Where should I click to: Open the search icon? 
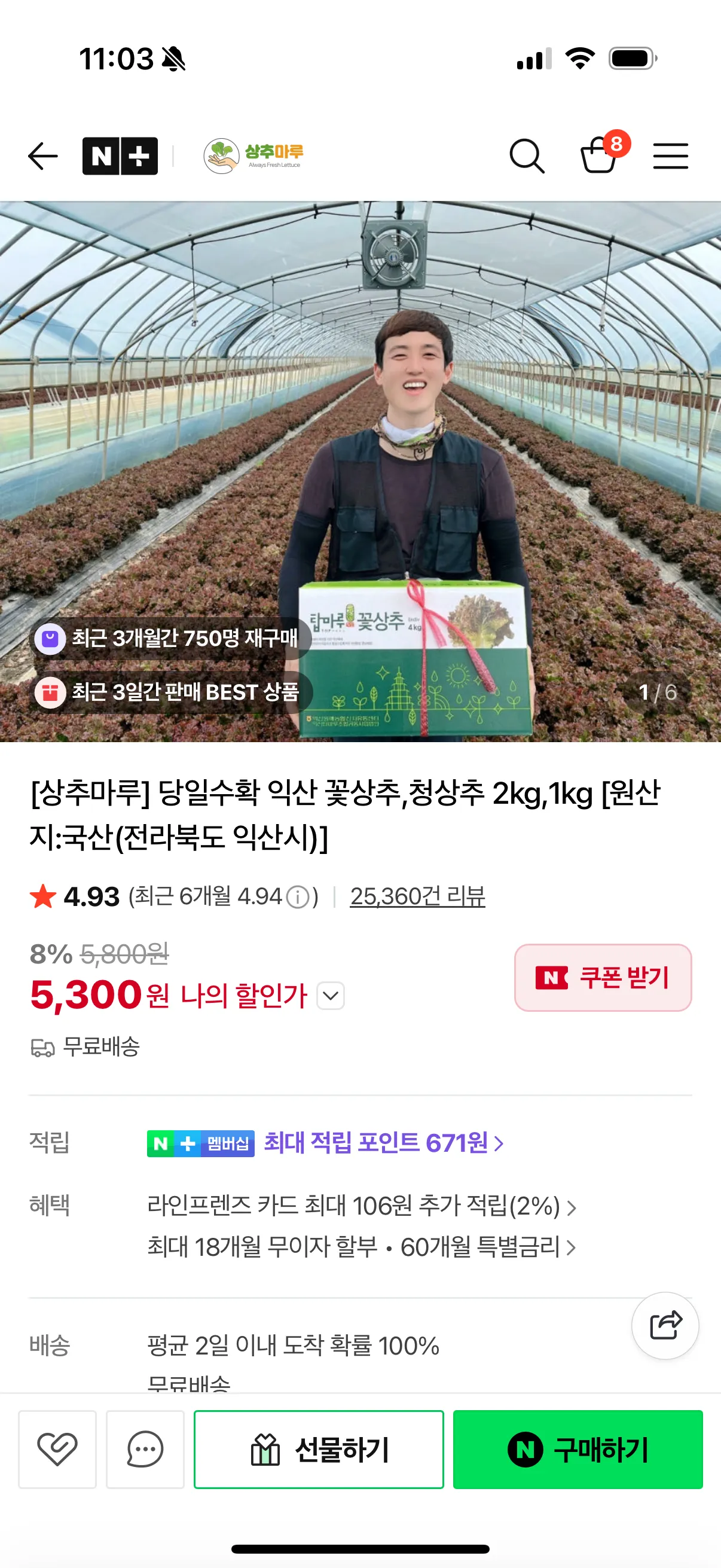526,157
